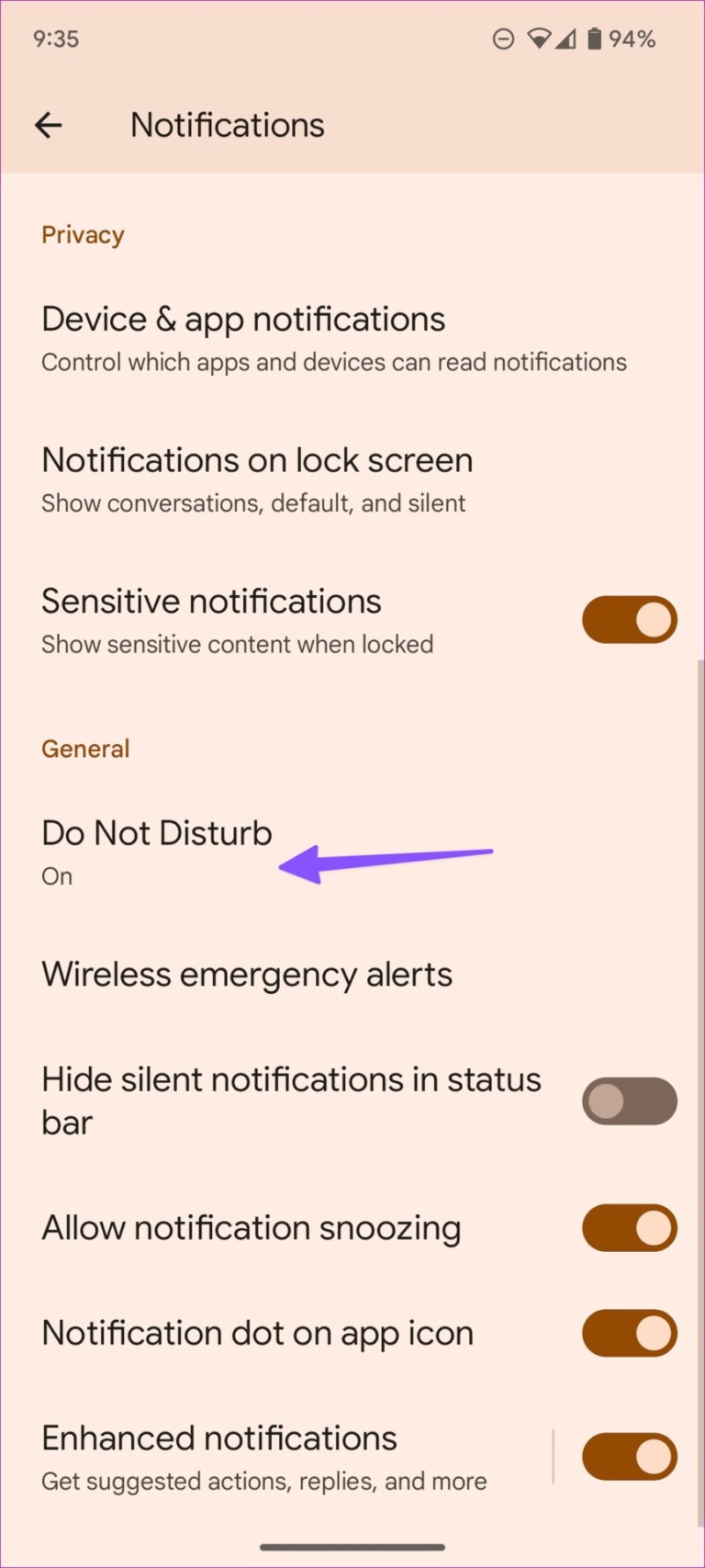This screenshot has height=1568, width=705.
Task: Turn off Allow notification snoozing
Action: point(629,1228)
